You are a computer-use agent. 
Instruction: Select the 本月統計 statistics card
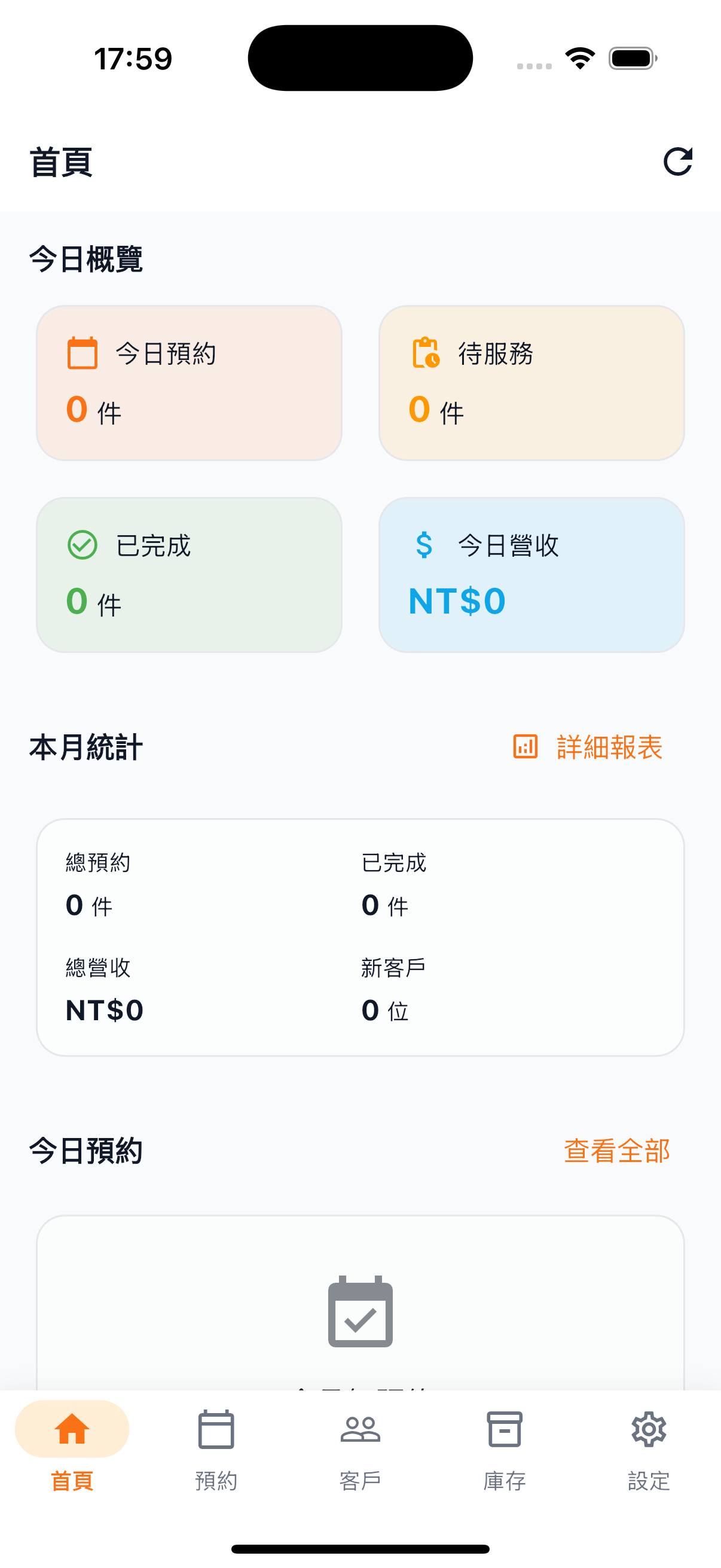[360, 938]
